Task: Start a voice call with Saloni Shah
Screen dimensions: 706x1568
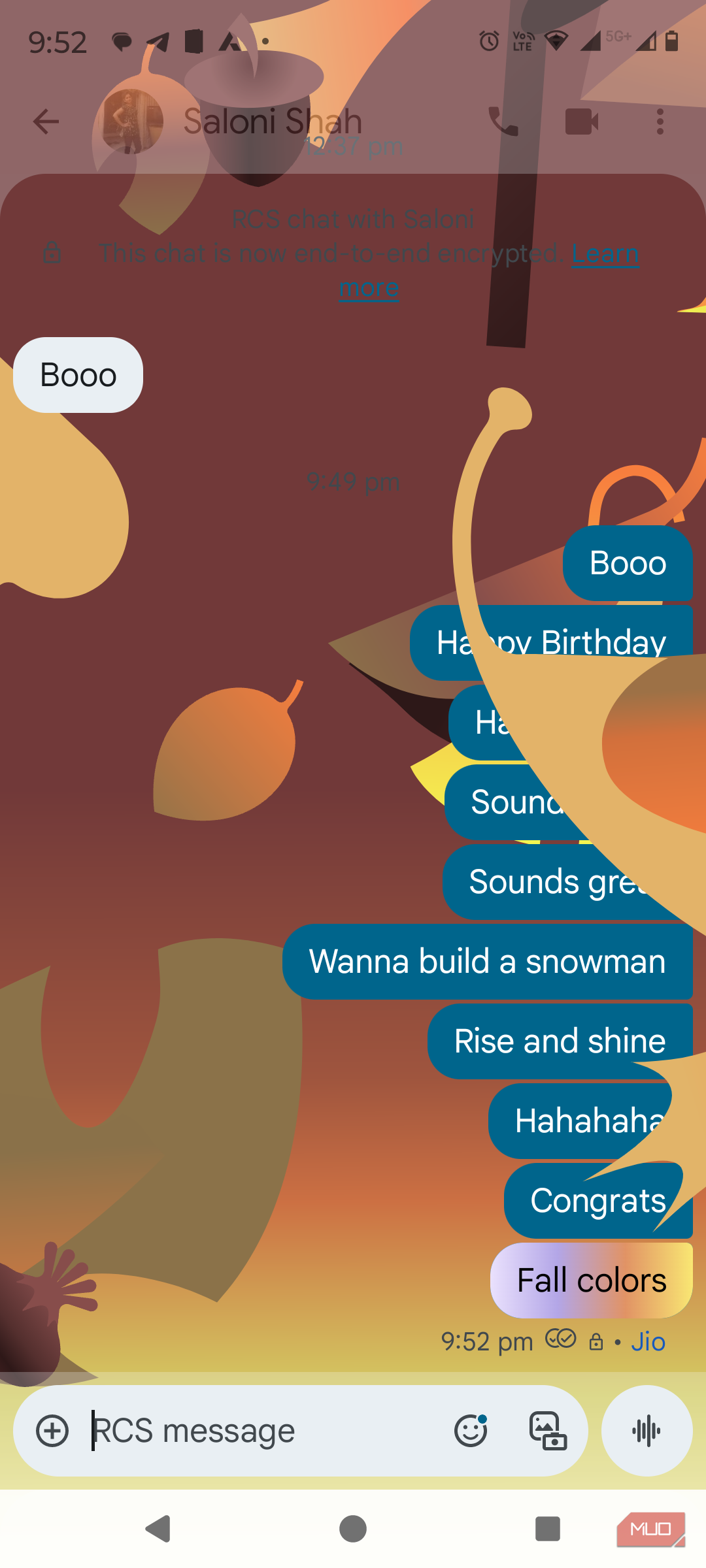Action: 503,122
